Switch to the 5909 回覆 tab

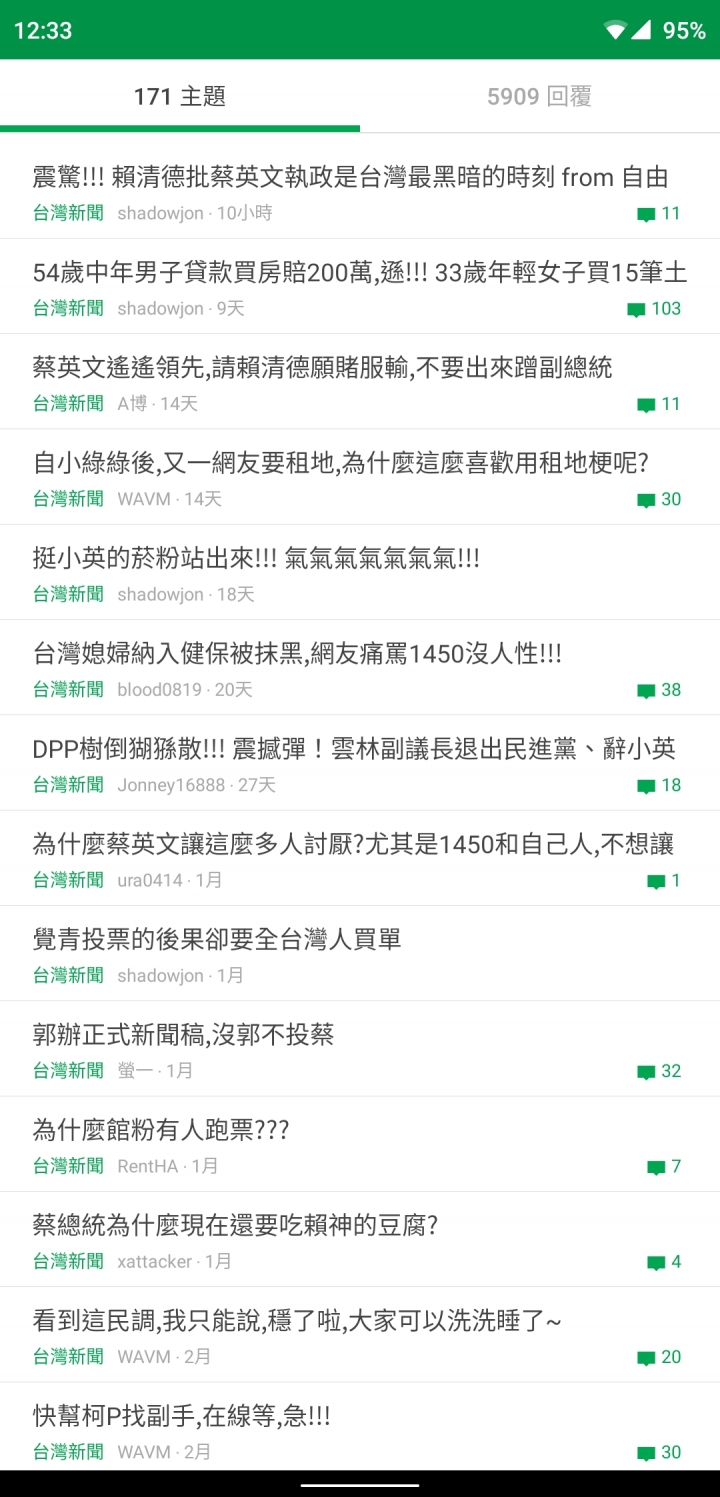[540, 96]
